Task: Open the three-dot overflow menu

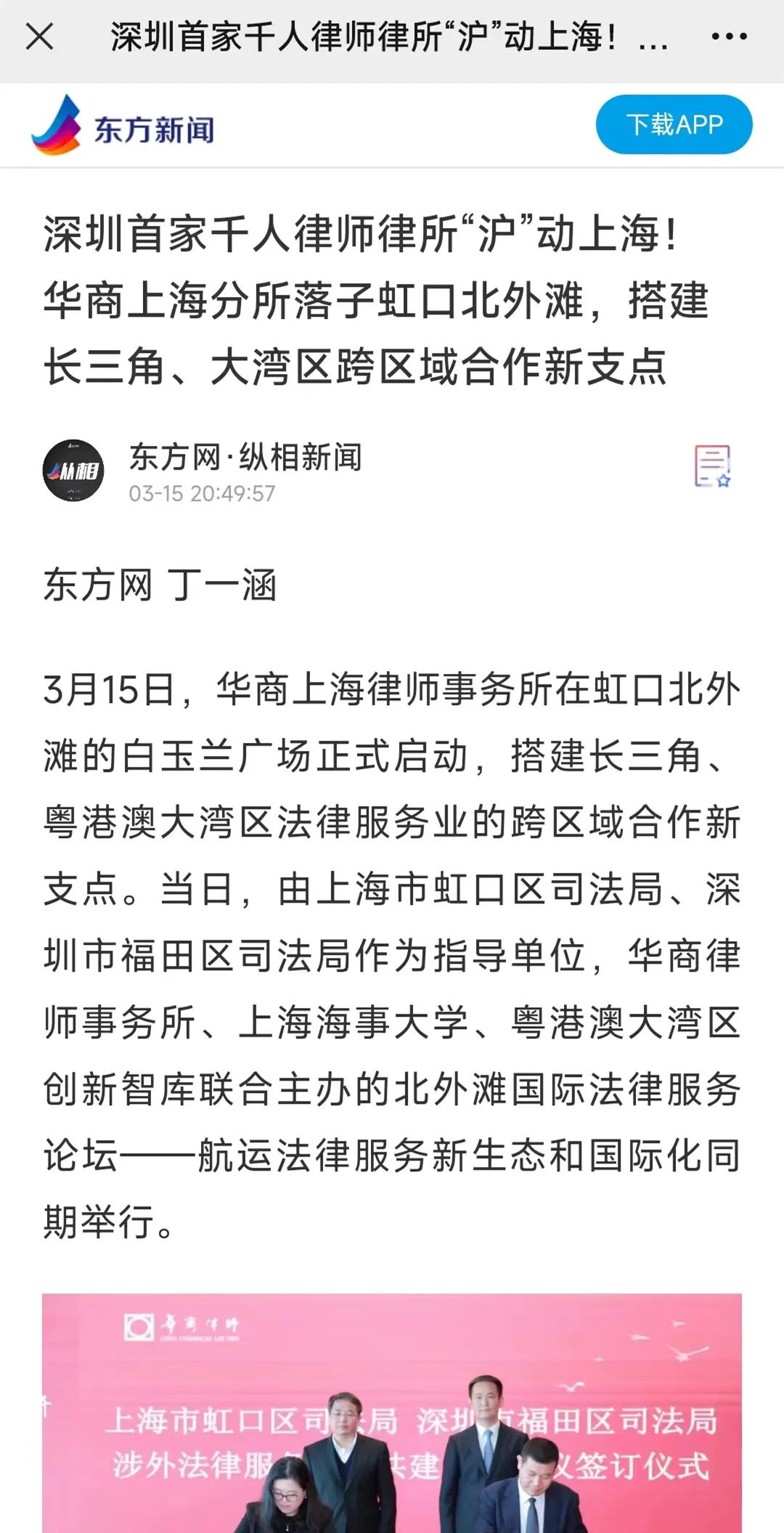Action: [x=729, y=36]
